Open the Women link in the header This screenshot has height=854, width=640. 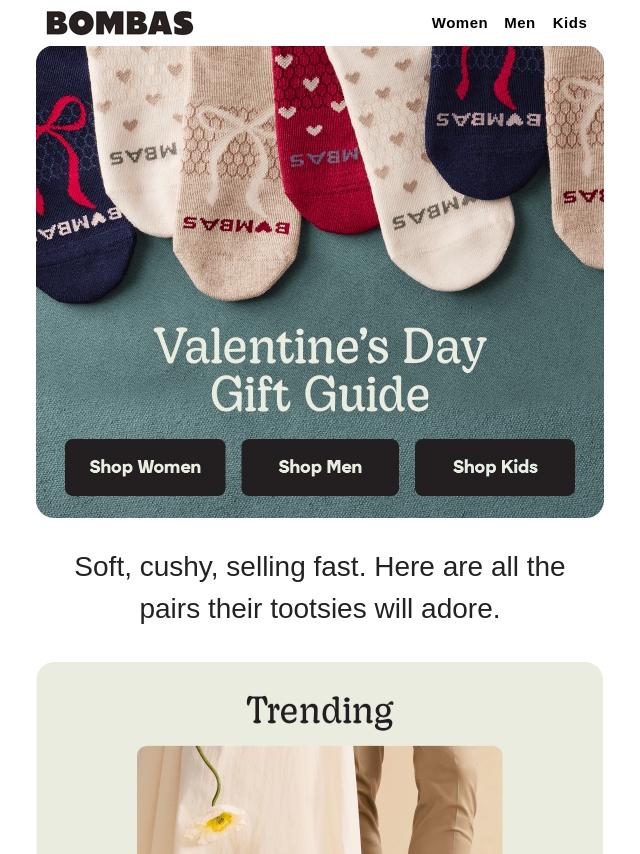click(x=459, y=23)
